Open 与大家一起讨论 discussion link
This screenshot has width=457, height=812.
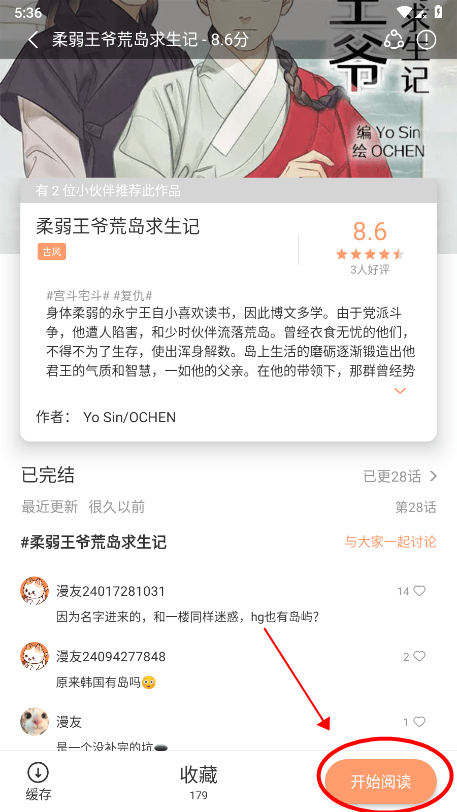click(391, 542)
